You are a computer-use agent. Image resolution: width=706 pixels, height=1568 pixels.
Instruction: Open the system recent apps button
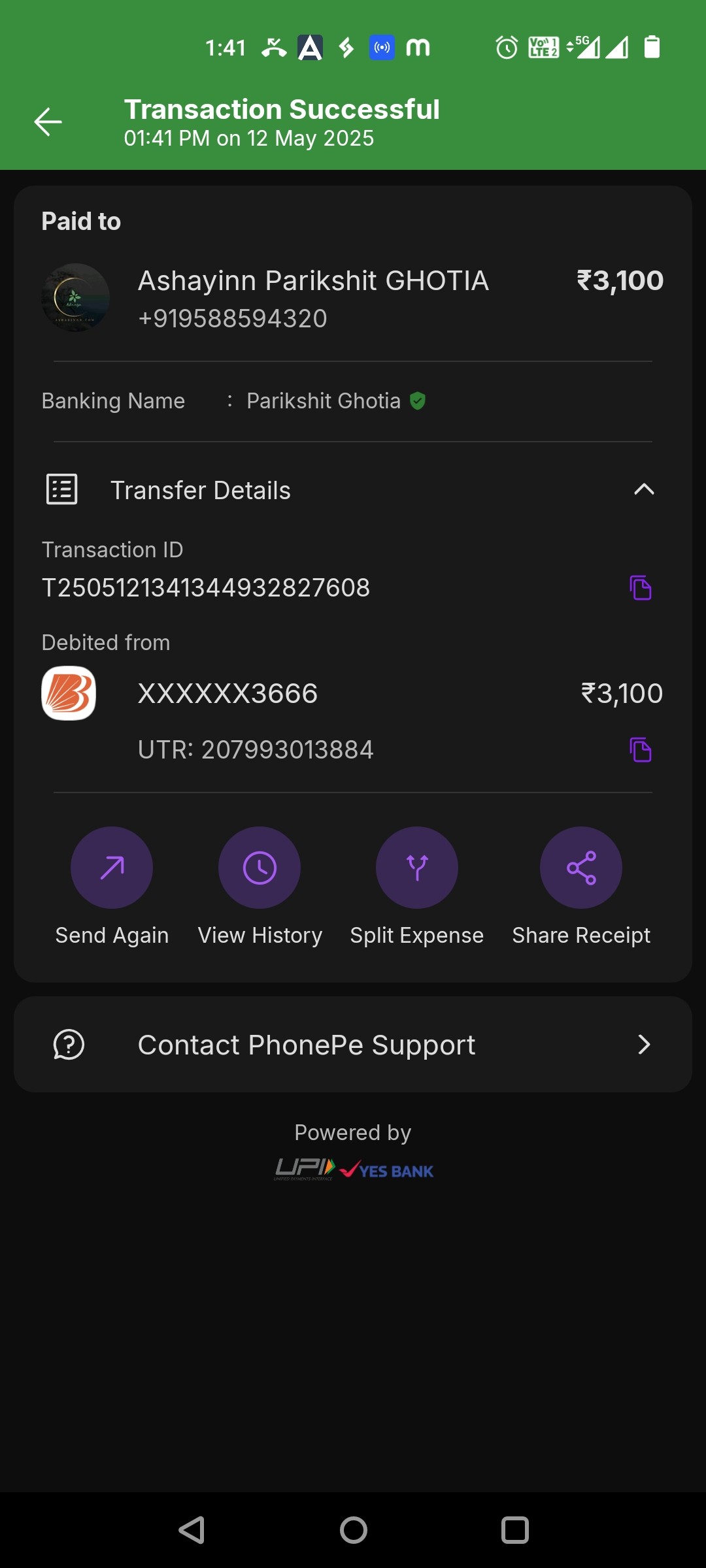(x=515, y=1530)
